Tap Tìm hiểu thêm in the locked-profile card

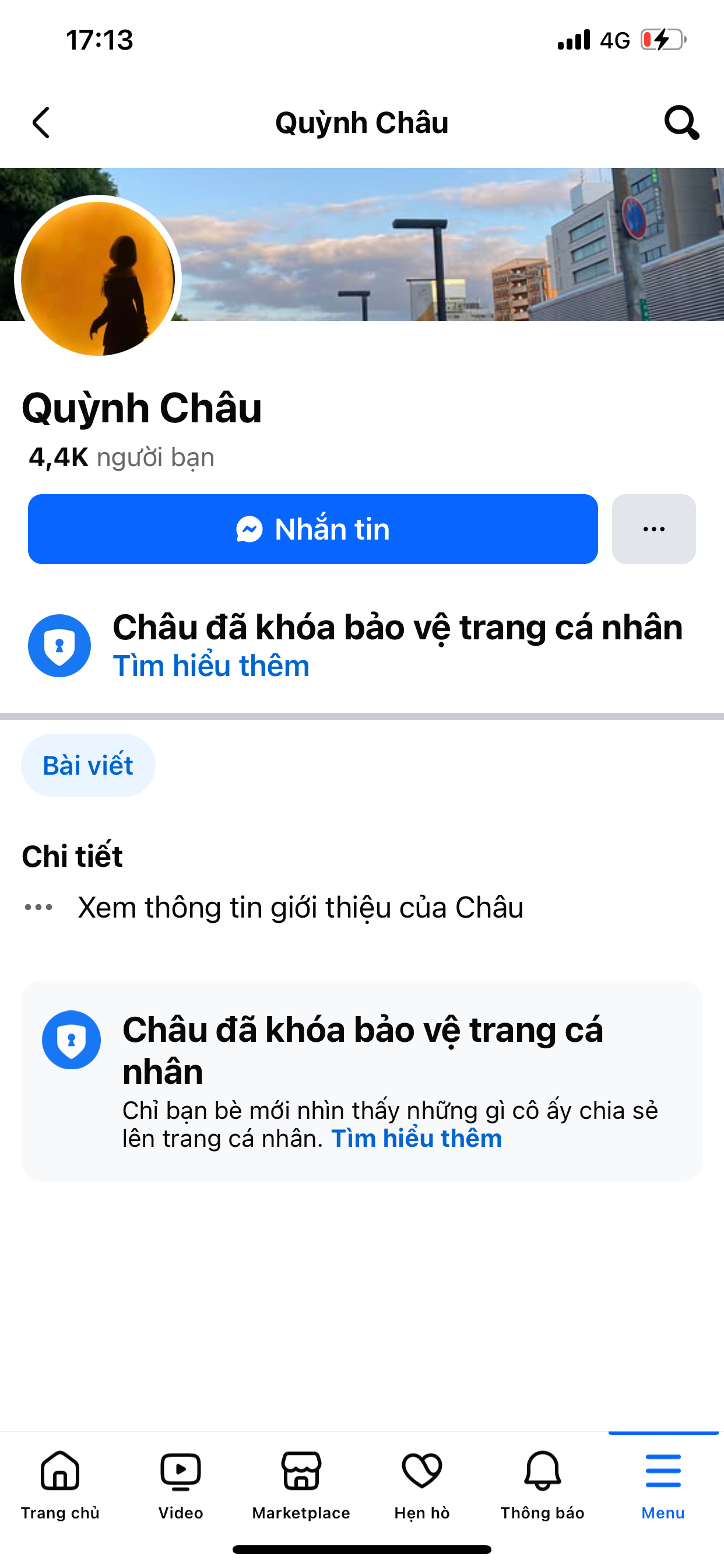pos(416,1138)
